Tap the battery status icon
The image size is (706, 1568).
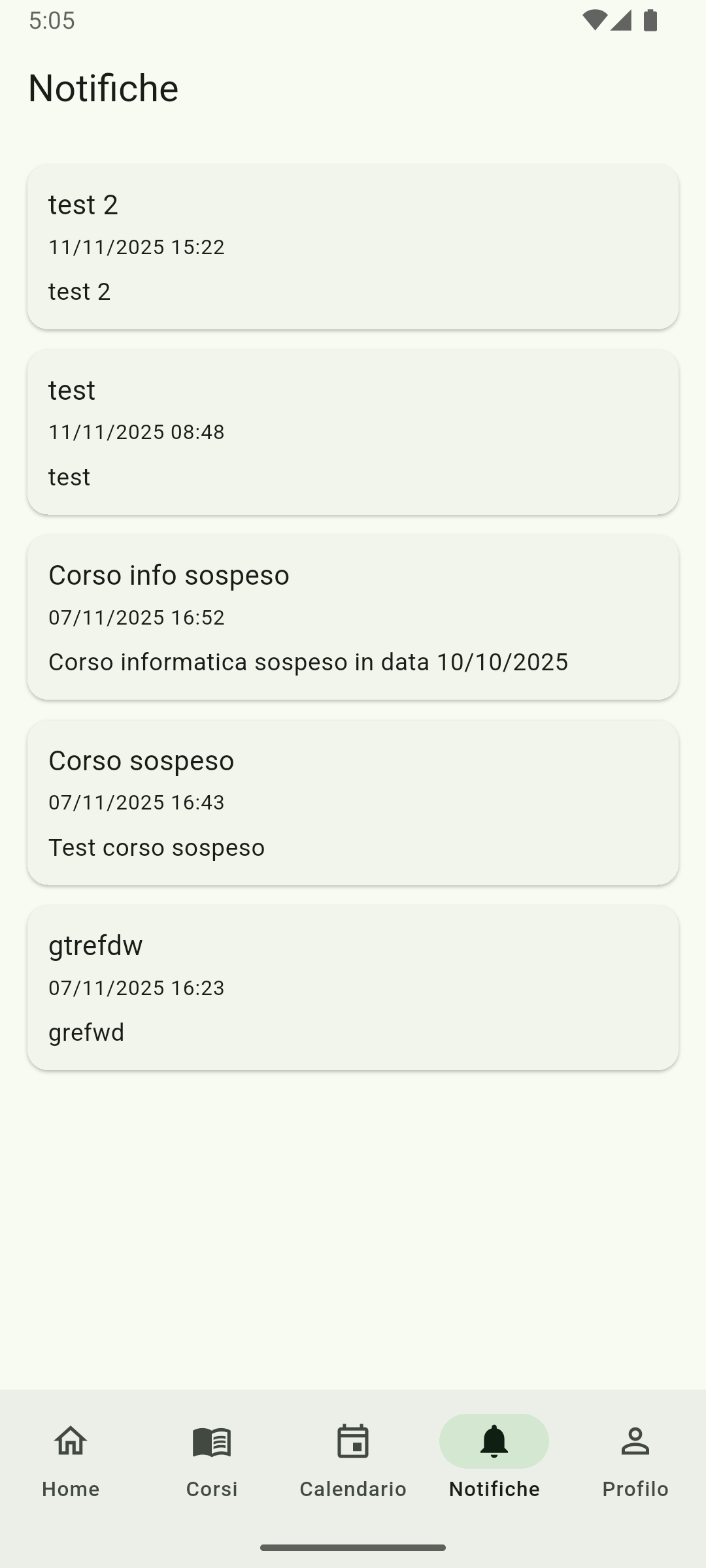[650, 20]
